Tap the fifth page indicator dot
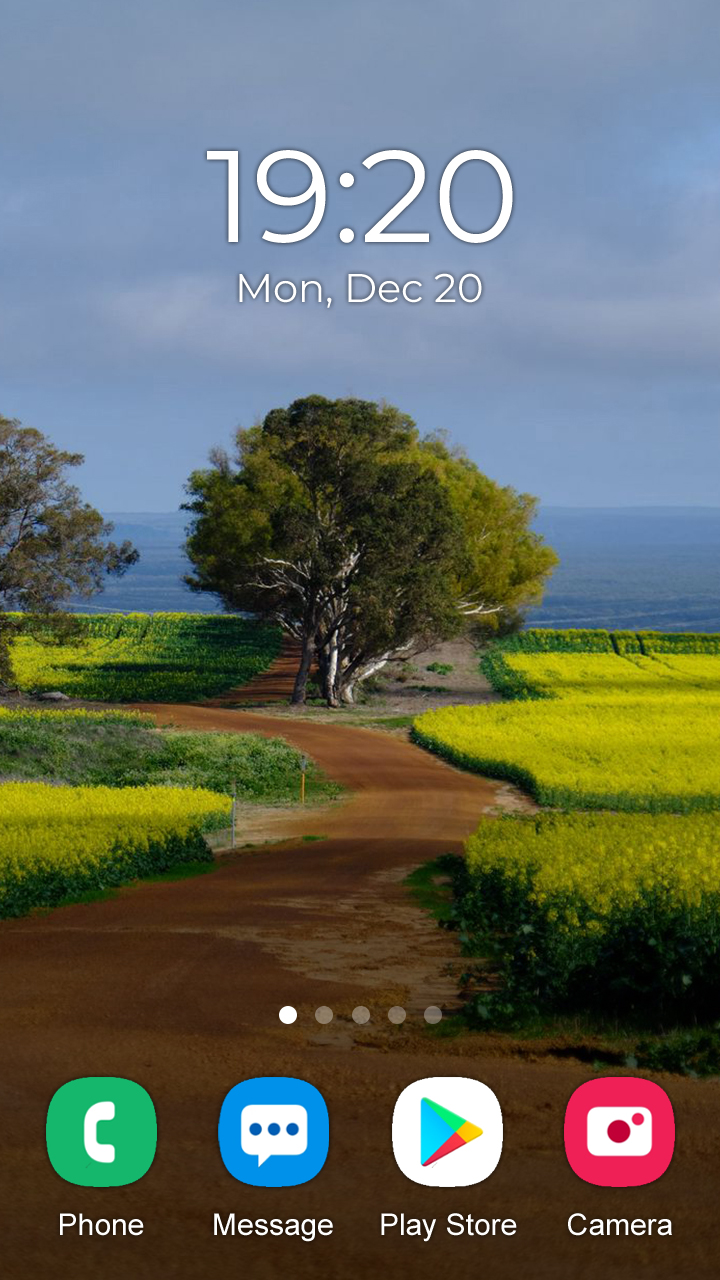This screenshot has height=1280, width=720. pyautogui.click(x=433, y=1014)
